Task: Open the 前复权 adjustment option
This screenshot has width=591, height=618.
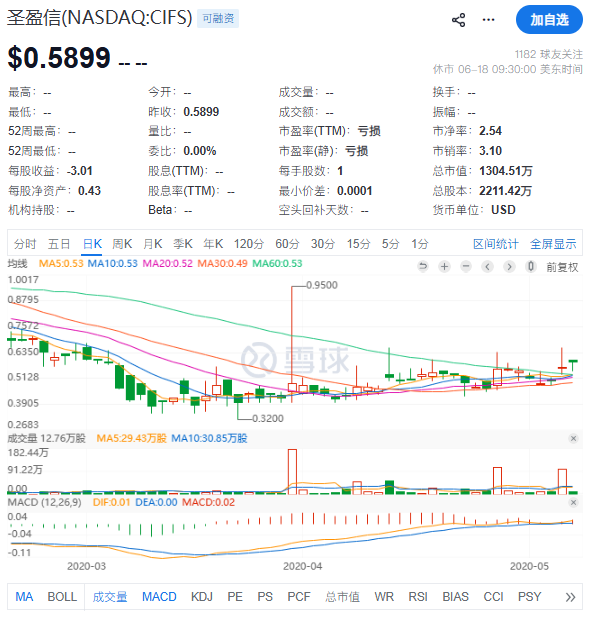Action: pyautogui.click(x=562, y=267)
